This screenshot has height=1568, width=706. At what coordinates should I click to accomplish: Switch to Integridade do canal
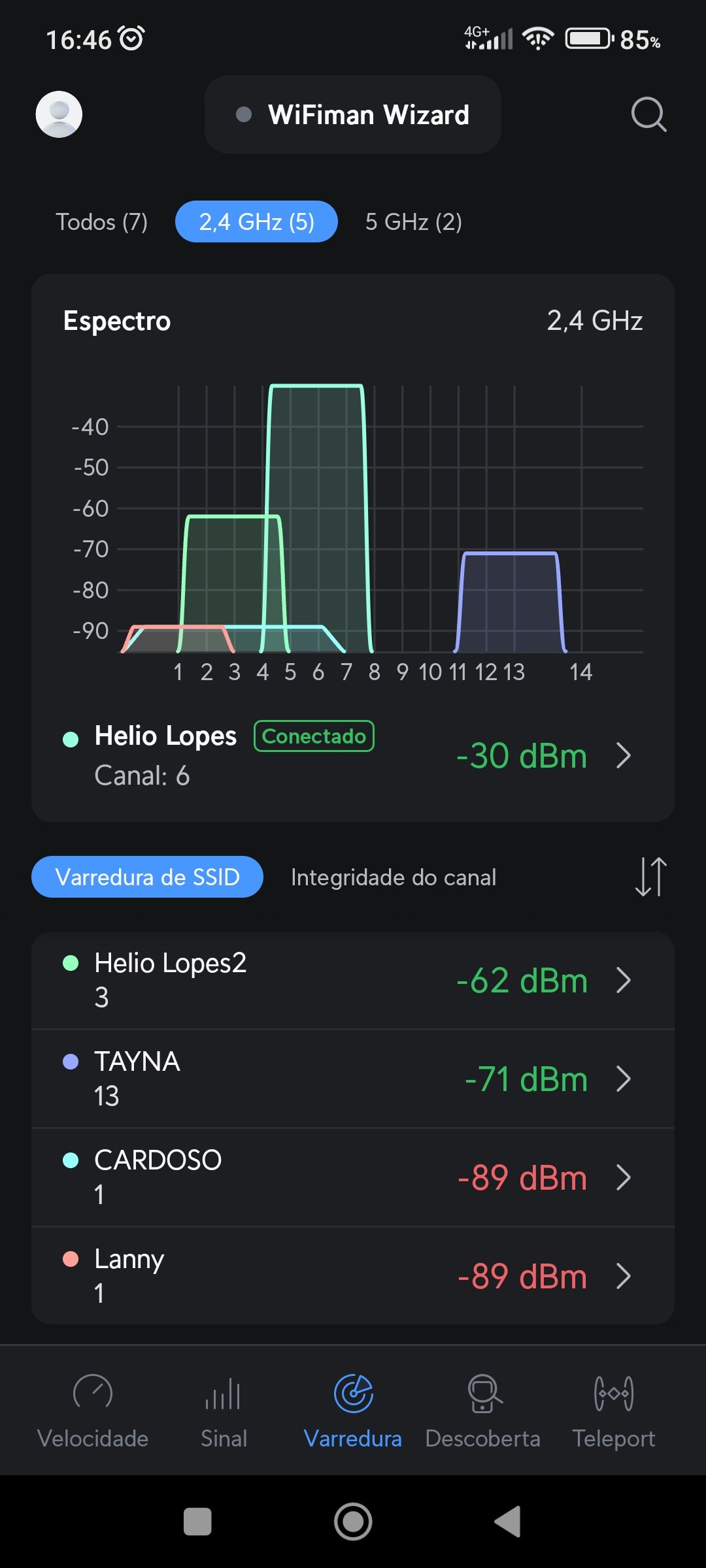(394, 877)
